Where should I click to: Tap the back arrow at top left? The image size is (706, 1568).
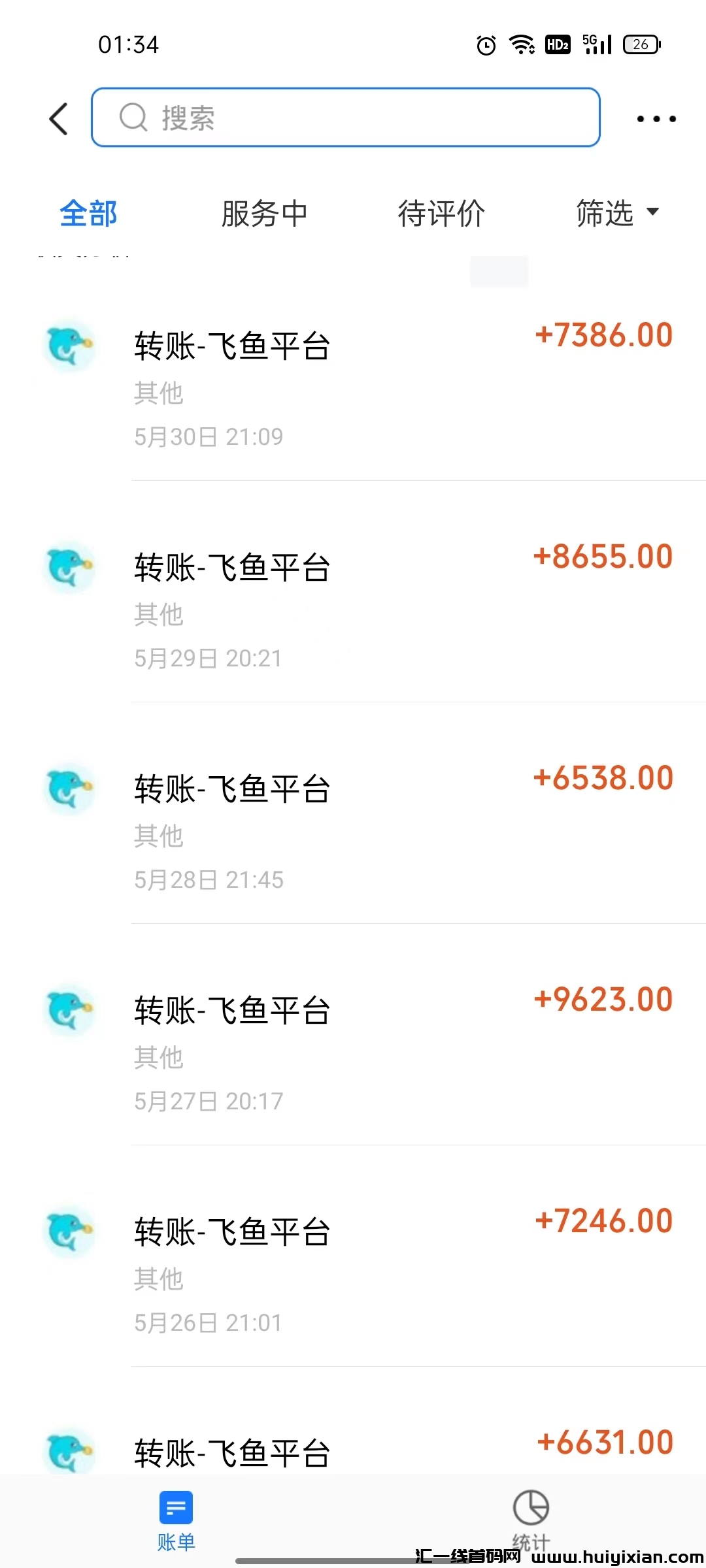[x=57, y=118]
